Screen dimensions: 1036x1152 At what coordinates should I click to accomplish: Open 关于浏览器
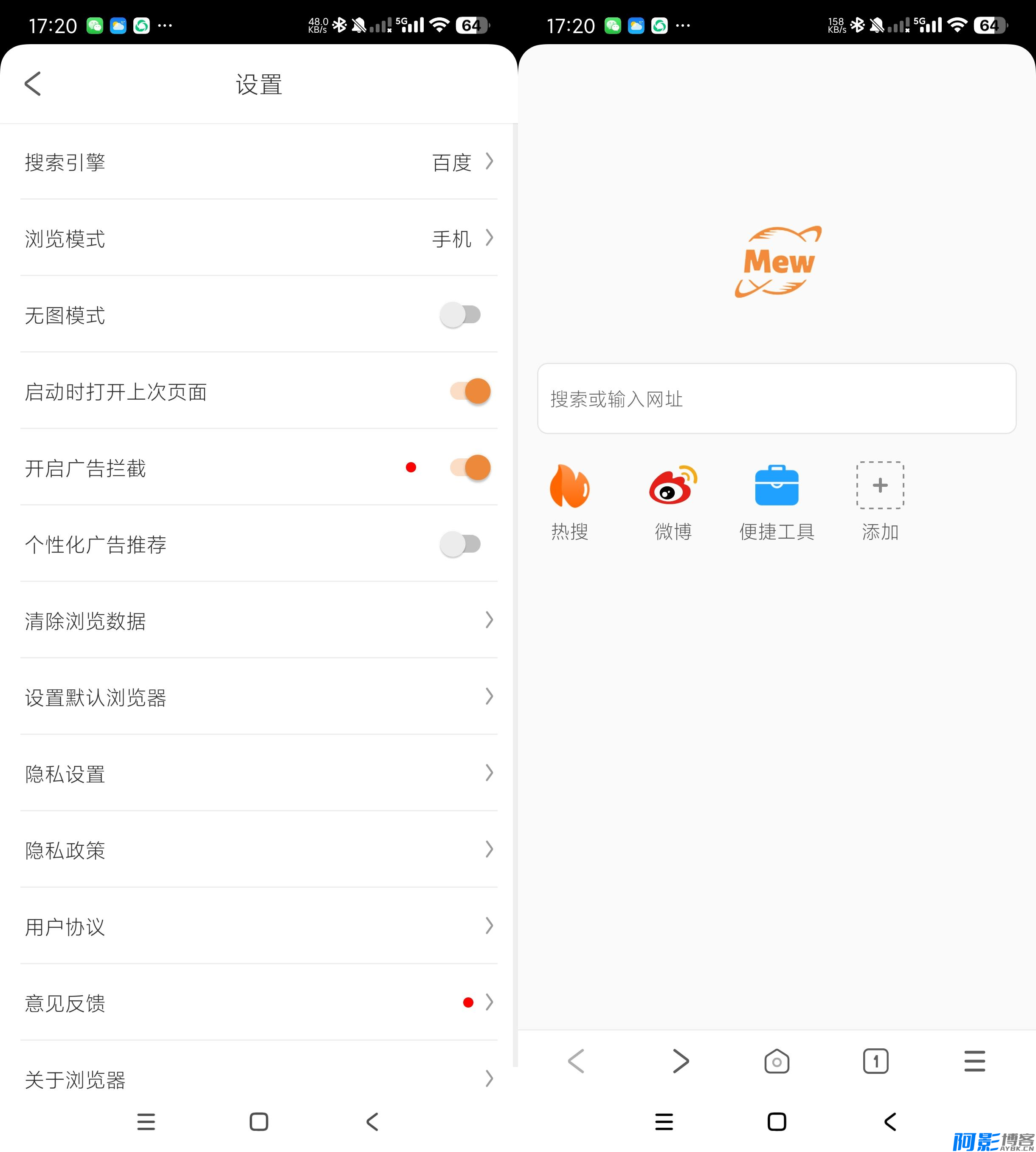point(259,1079)
